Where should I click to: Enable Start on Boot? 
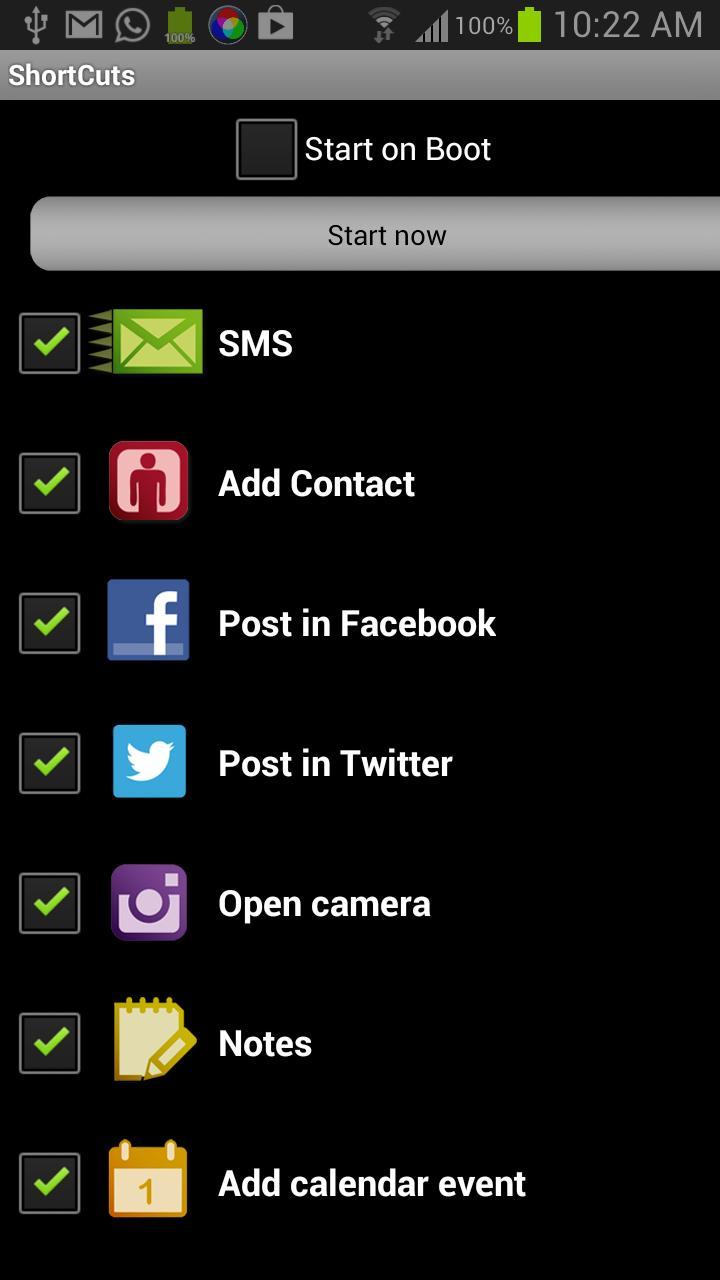[265, 147]
